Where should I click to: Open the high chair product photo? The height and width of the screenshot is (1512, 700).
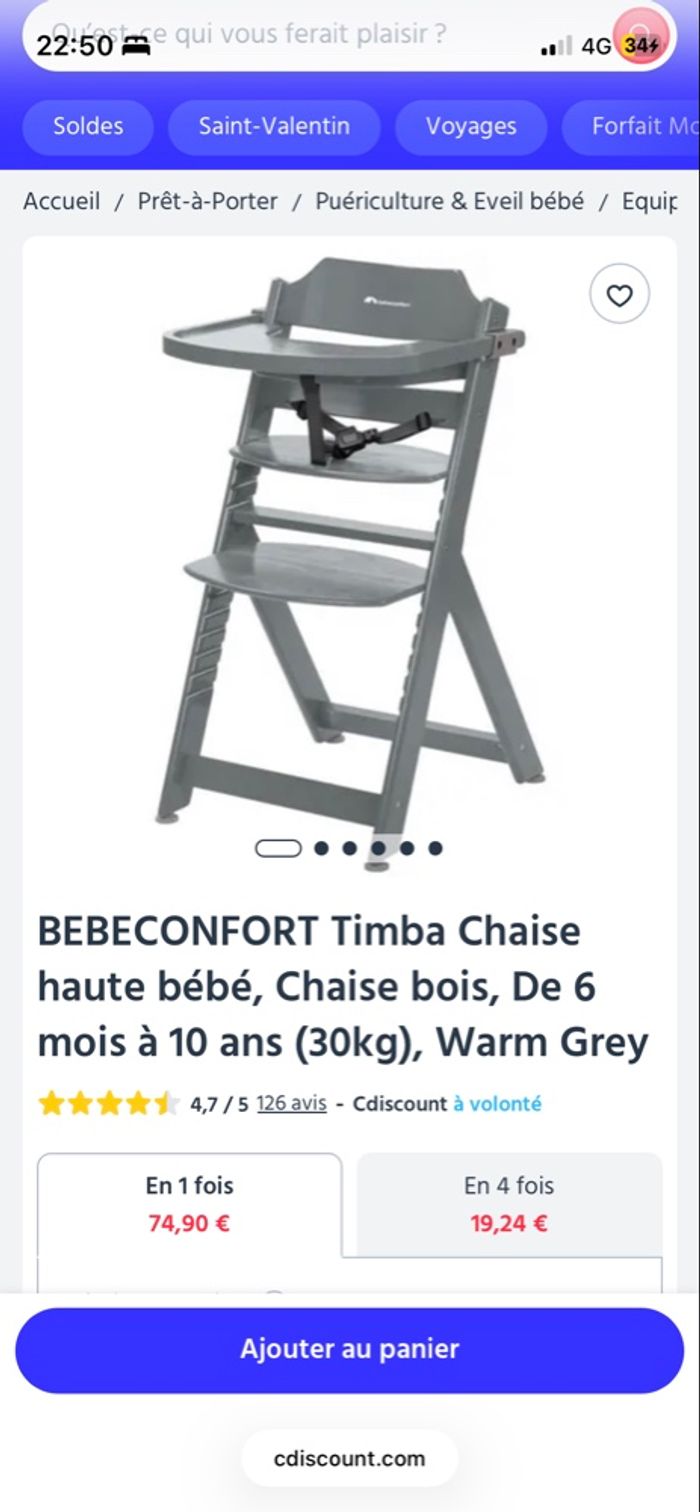pos(350,540)
